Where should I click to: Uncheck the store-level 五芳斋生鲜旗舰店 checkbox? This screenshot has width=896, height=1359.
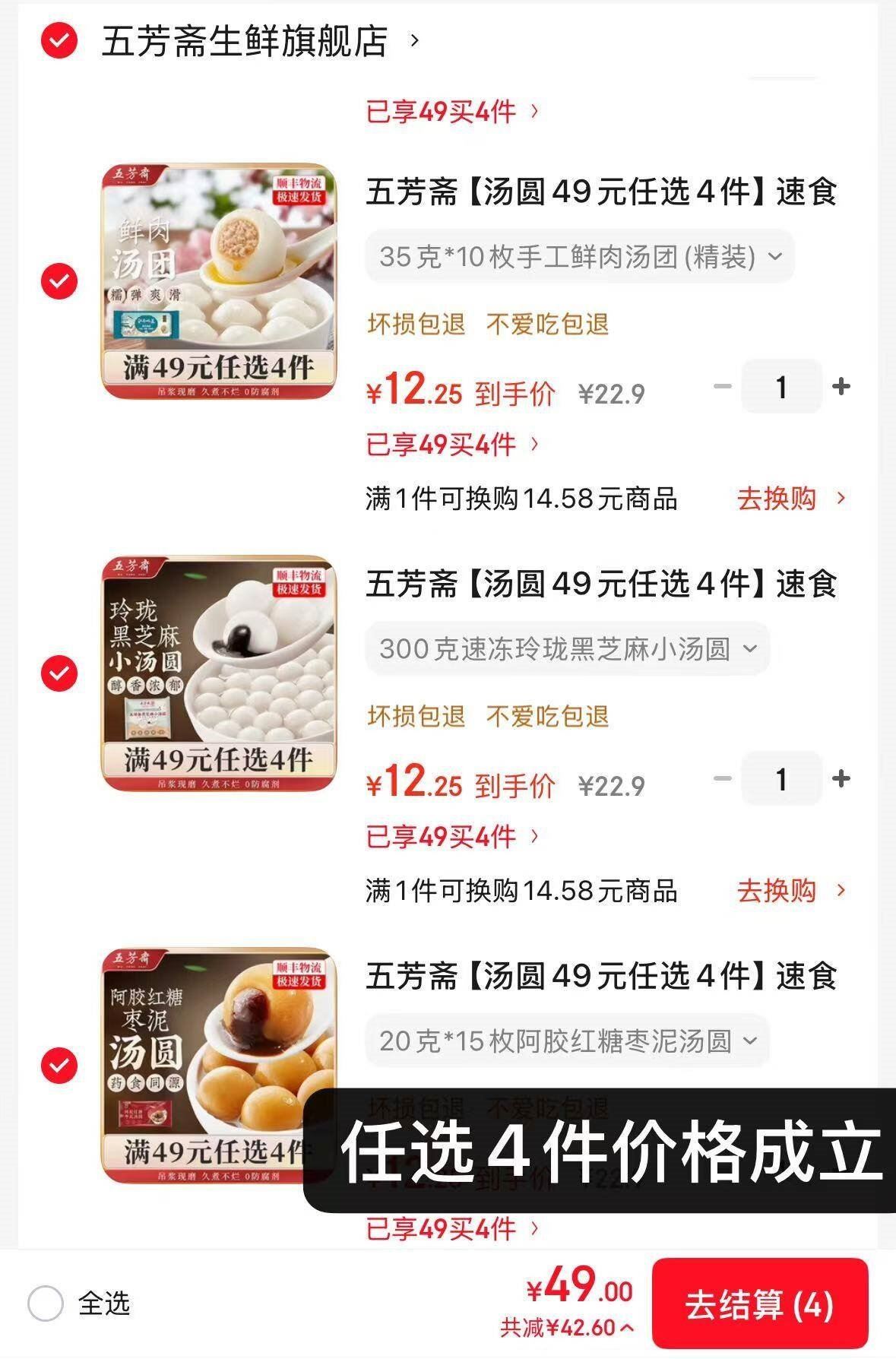[x=59, y=40]
